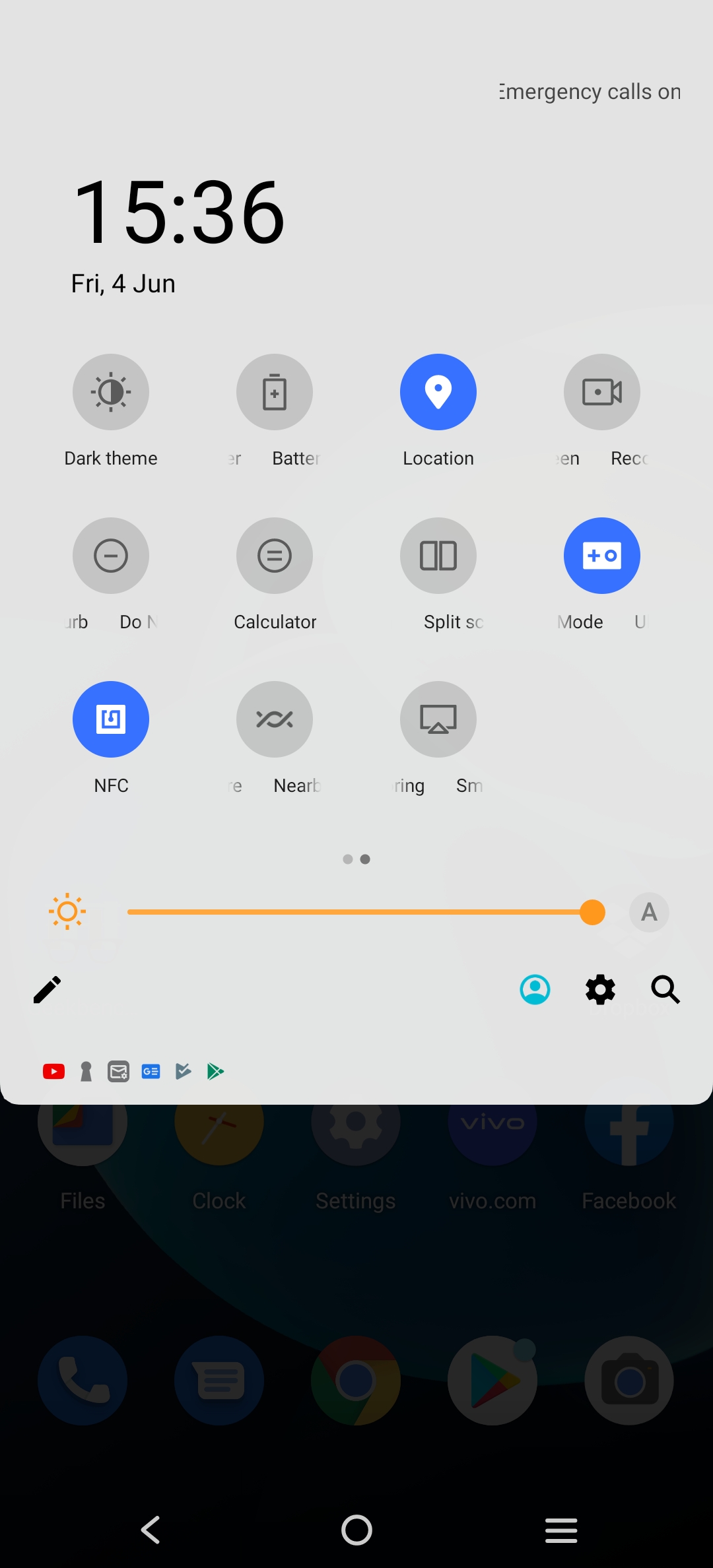Open Settings via the gear icon
Viewport: 713px width, 1568px height.
[601, 990]
